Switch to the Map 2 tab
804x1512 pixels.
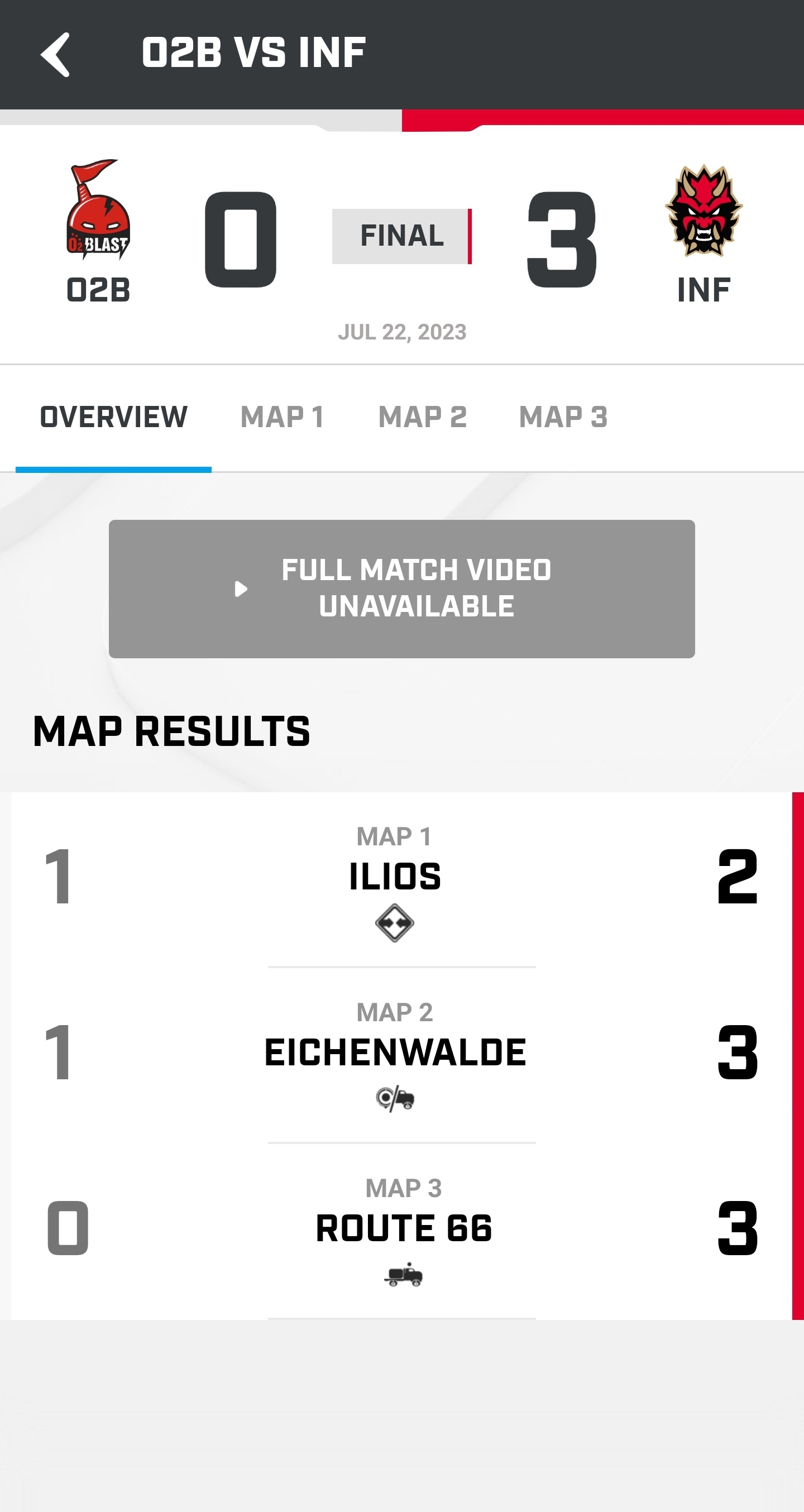click(423, 417)
